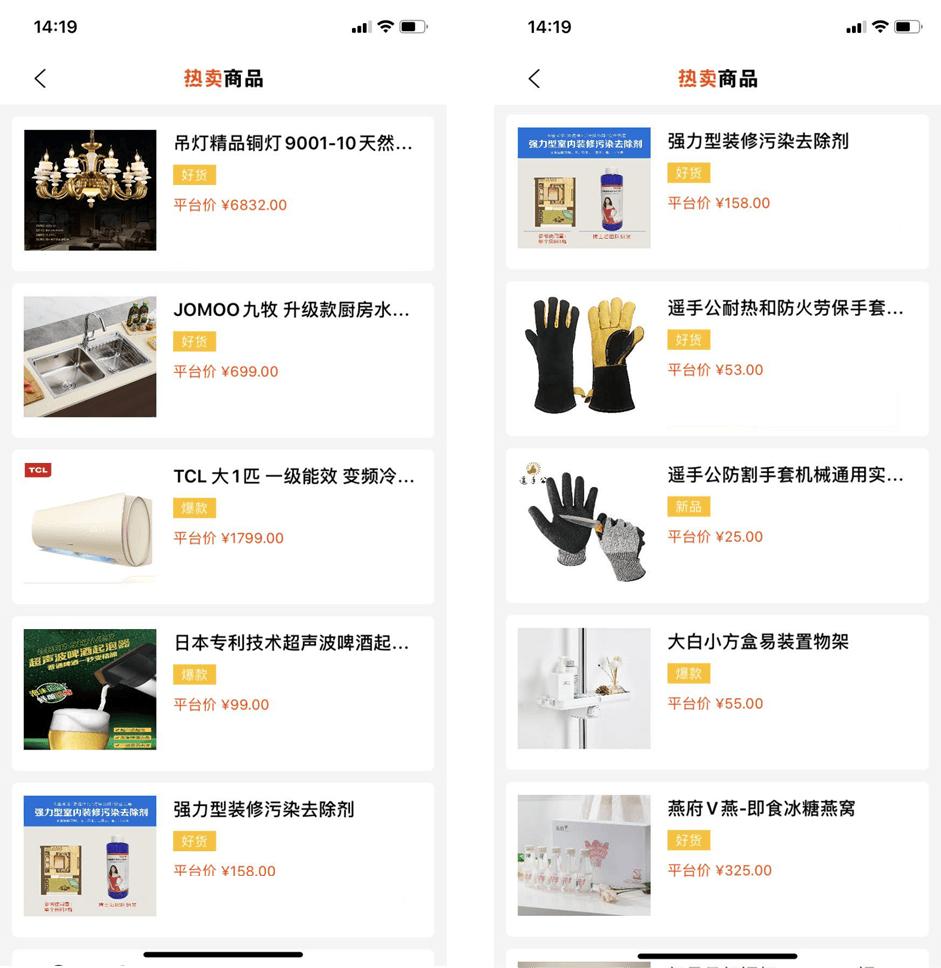Tap the 爆款 tag on the 大白小方盒 shelf

[x=689, y=674]
